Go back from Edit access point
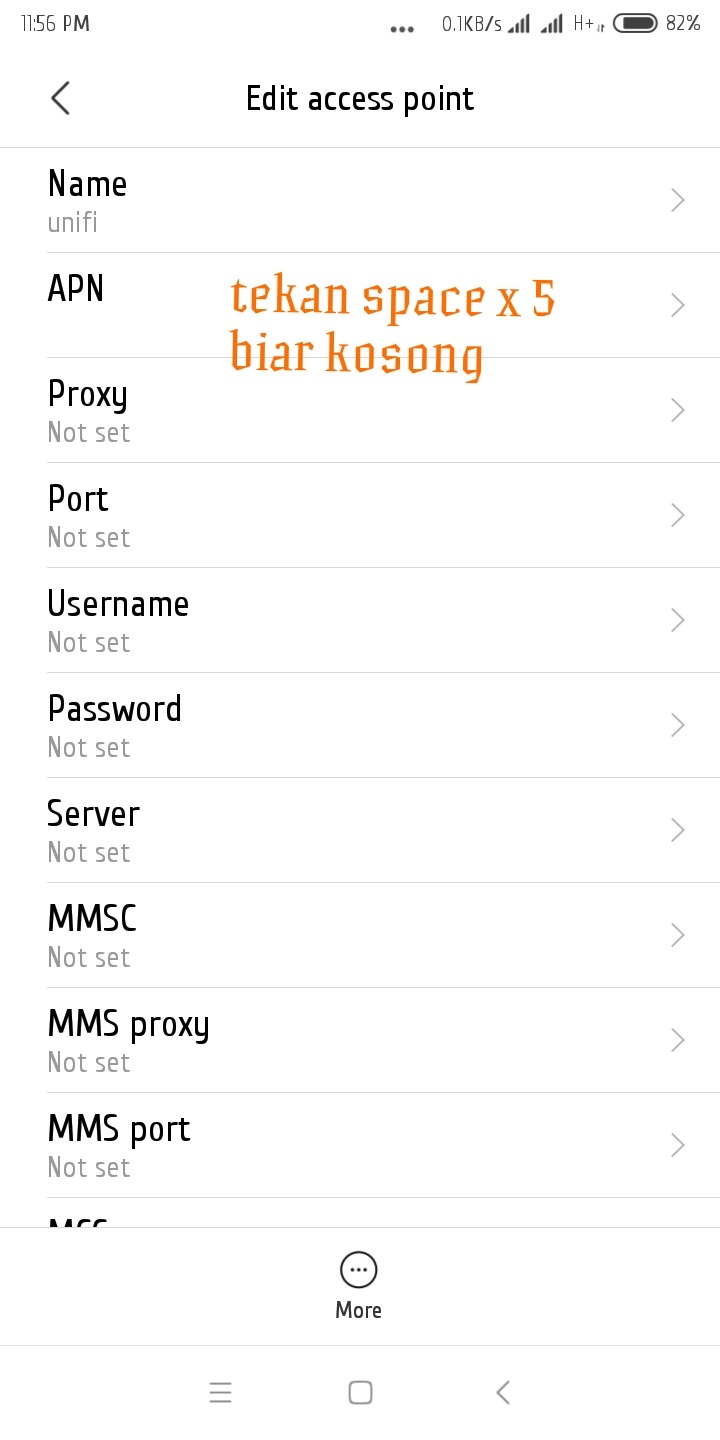Viewport: 720px width, 1440px height. 60,98
